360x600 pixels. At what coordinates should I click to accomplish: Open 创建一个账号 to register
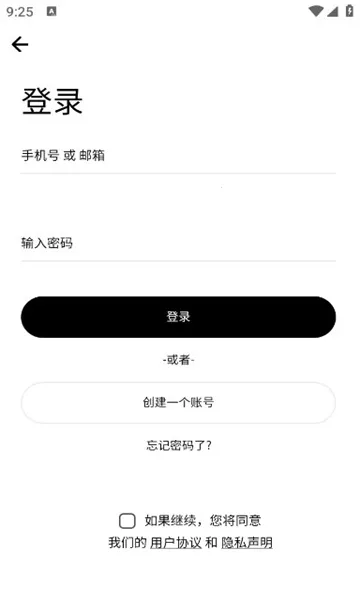pos(178,403)
